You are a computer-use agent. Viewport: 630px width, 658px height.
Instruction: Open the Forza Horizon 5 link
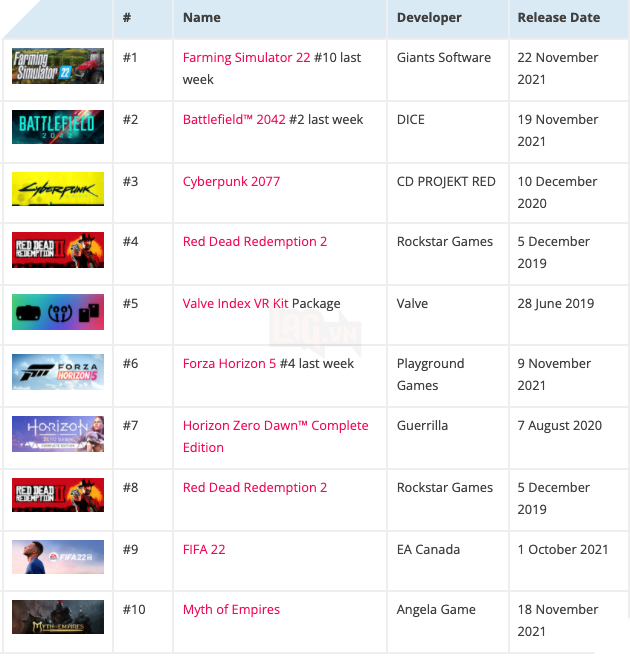pyautogui.click(x=229, y=364)
